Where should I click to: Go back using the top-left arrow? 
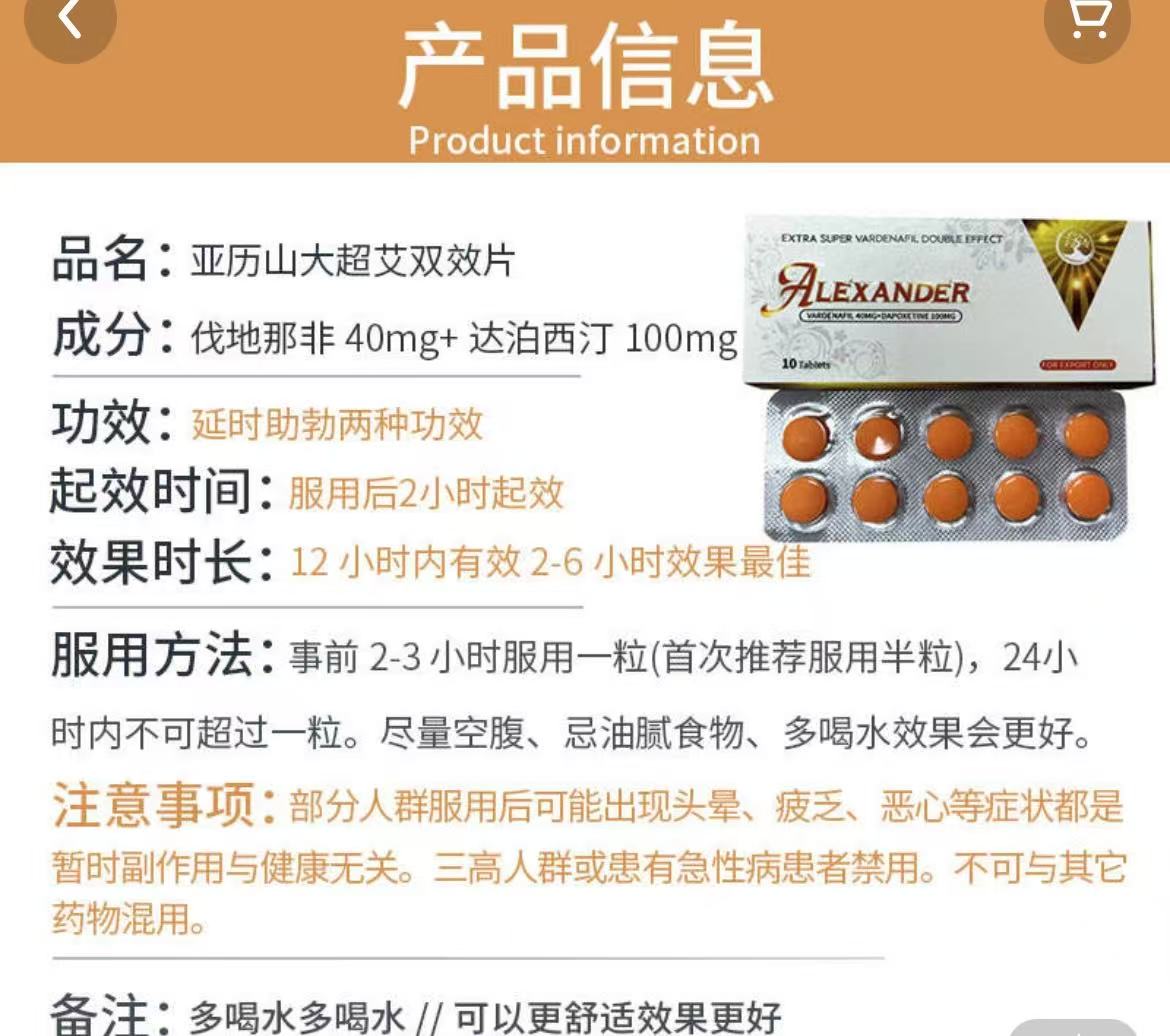click(70, 19)
